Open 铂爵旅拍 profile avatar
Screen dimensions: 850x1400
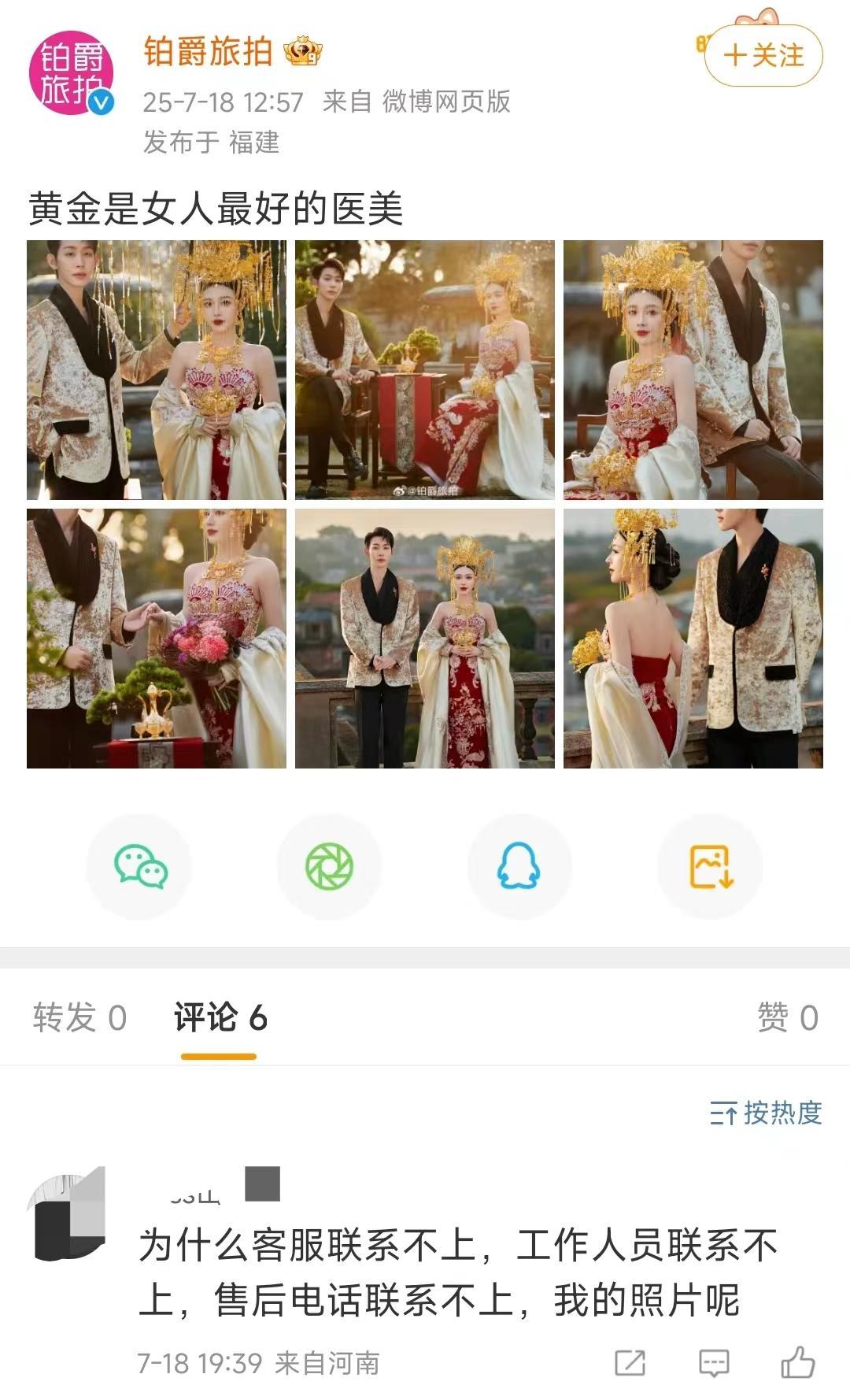click(x=72, y=74)
